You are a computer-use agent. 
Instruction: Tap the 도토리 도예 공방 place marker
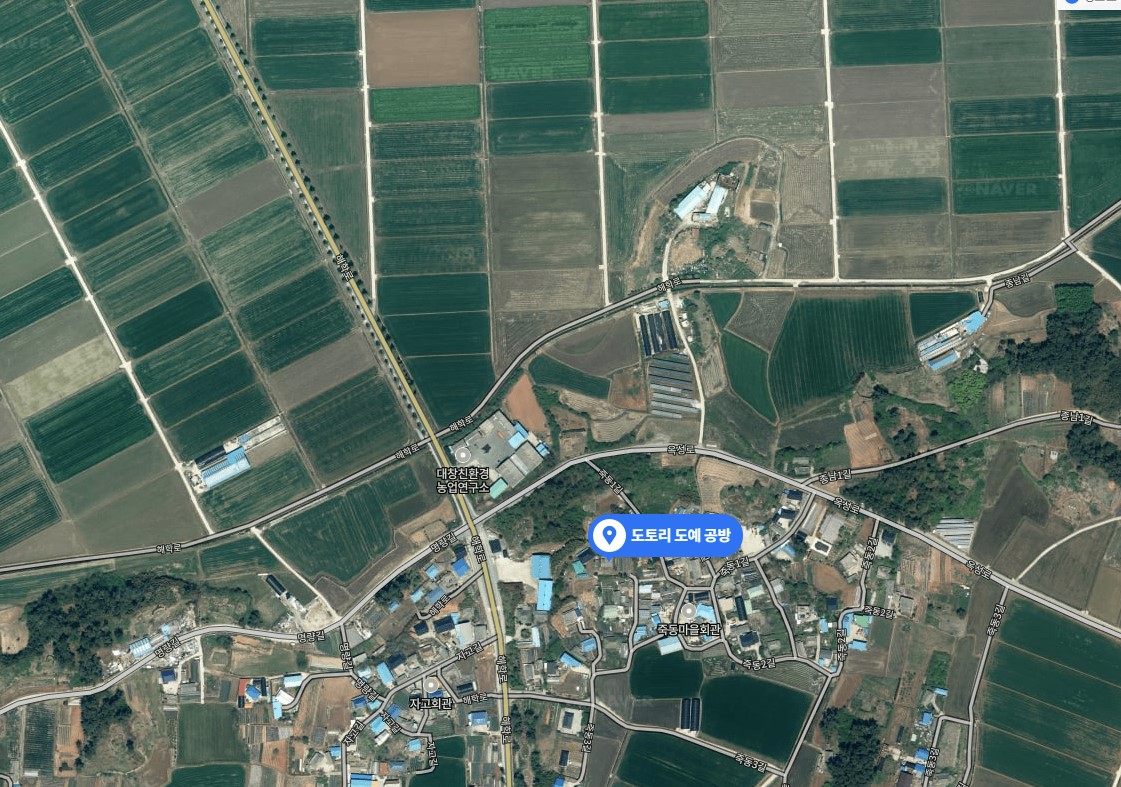pyautogui.click(x=665, y=536)
